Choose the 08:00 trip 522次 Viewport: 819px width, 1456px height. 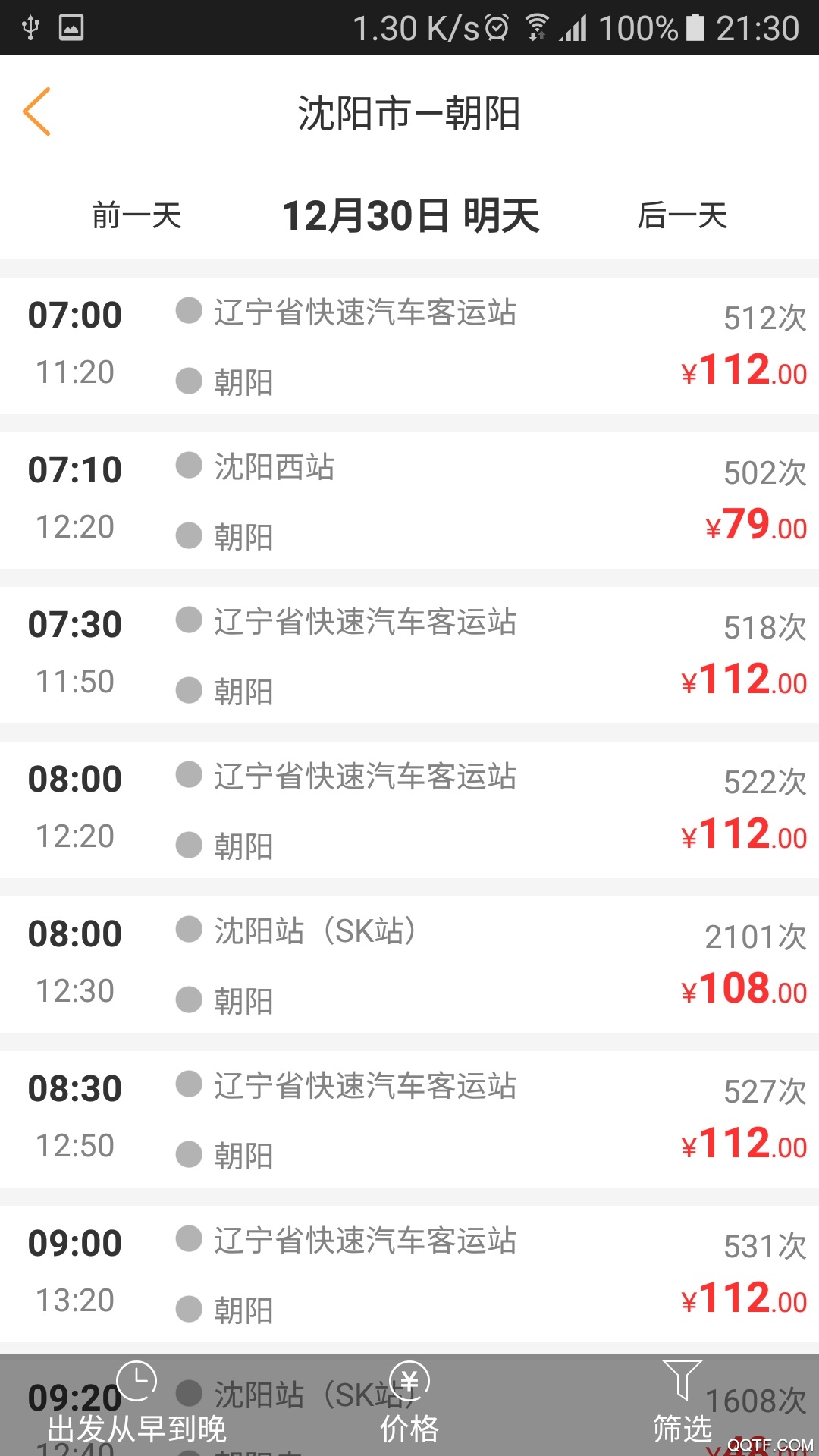(409, 810)
